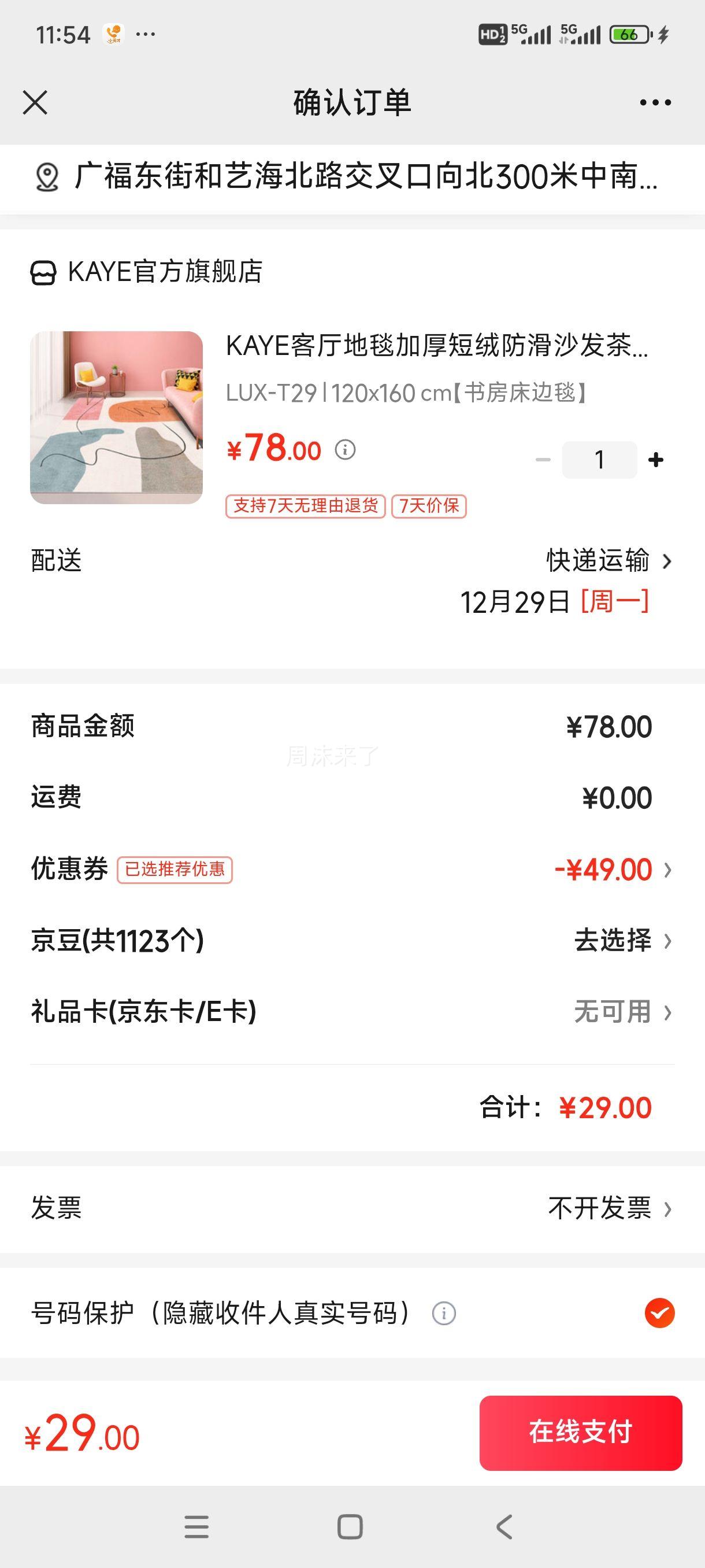
Task: Increase quantity with the plus stepper
Action: pyautogui.click(x=656, y=460)
